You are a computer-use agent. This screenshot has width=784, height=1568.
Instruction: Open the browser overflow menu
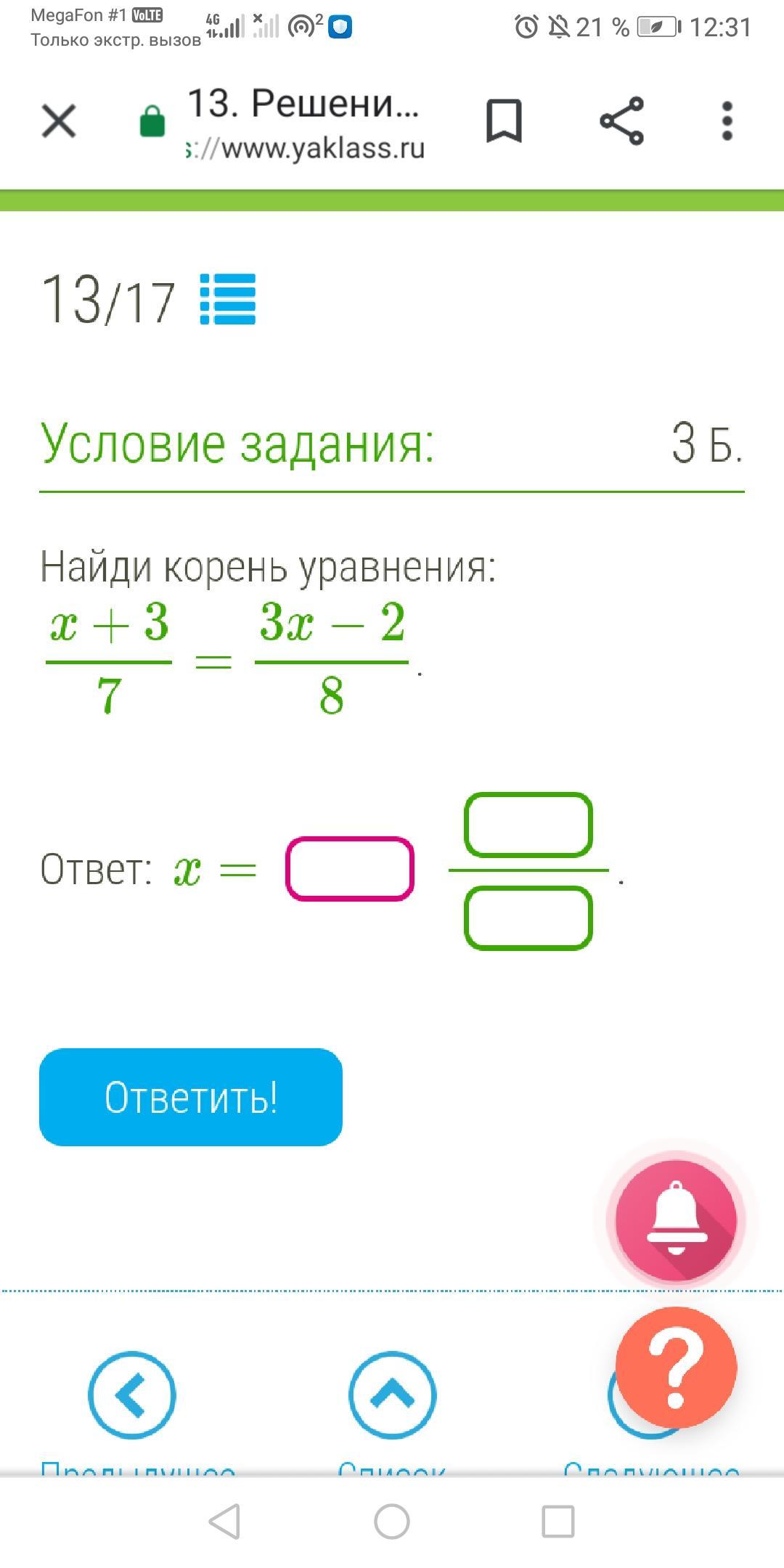pyautogui.click(x=727, y=121)
